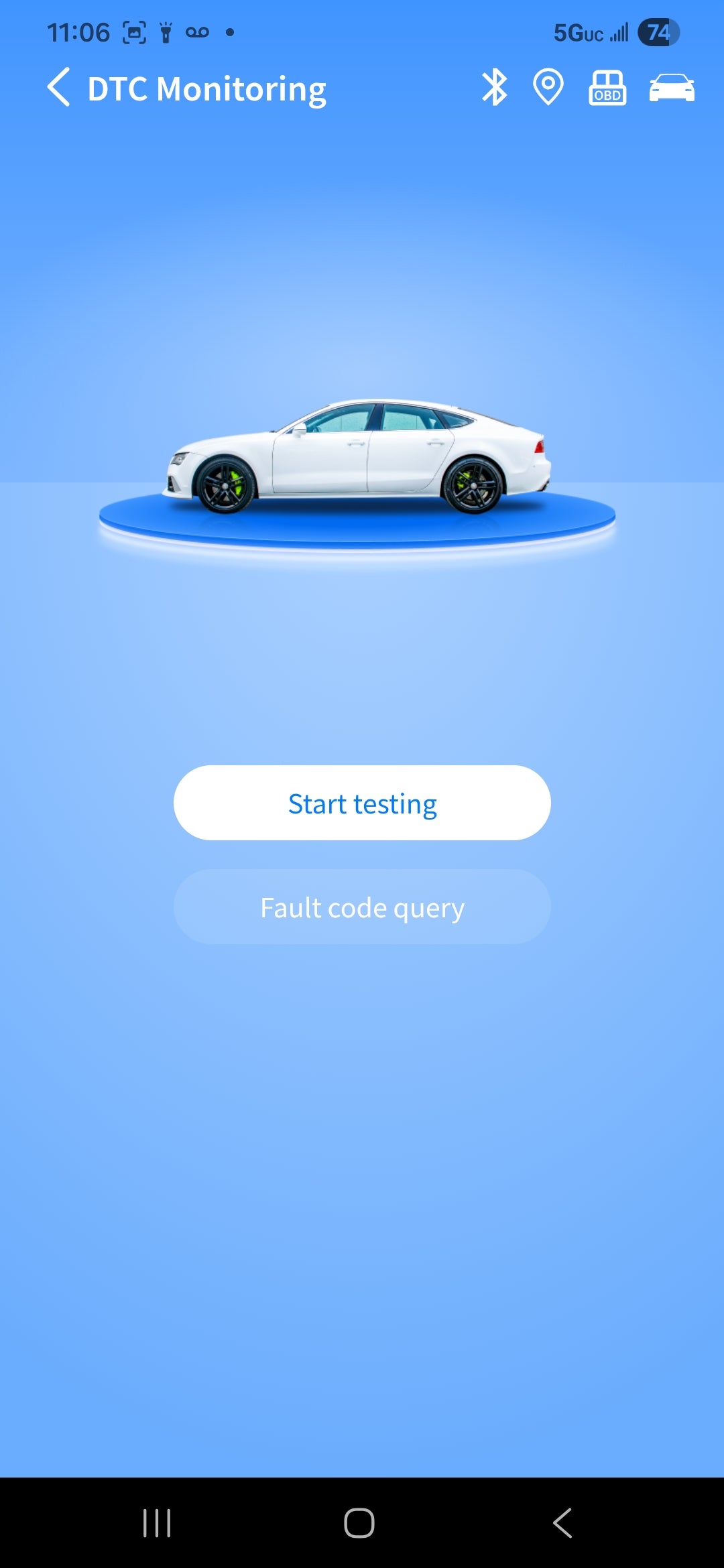Tap the back chevron beside DTC Monitoring
This screenshot has height=1568, width=724.
[59, 88]
